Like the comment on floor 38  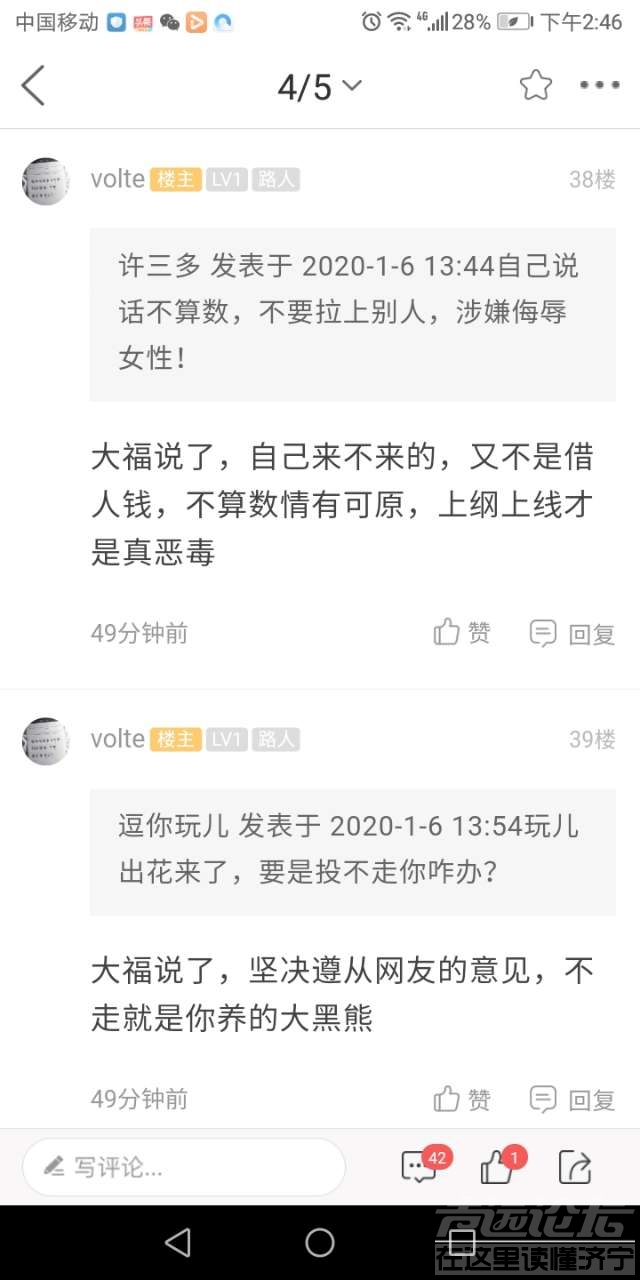click(462, 633)
